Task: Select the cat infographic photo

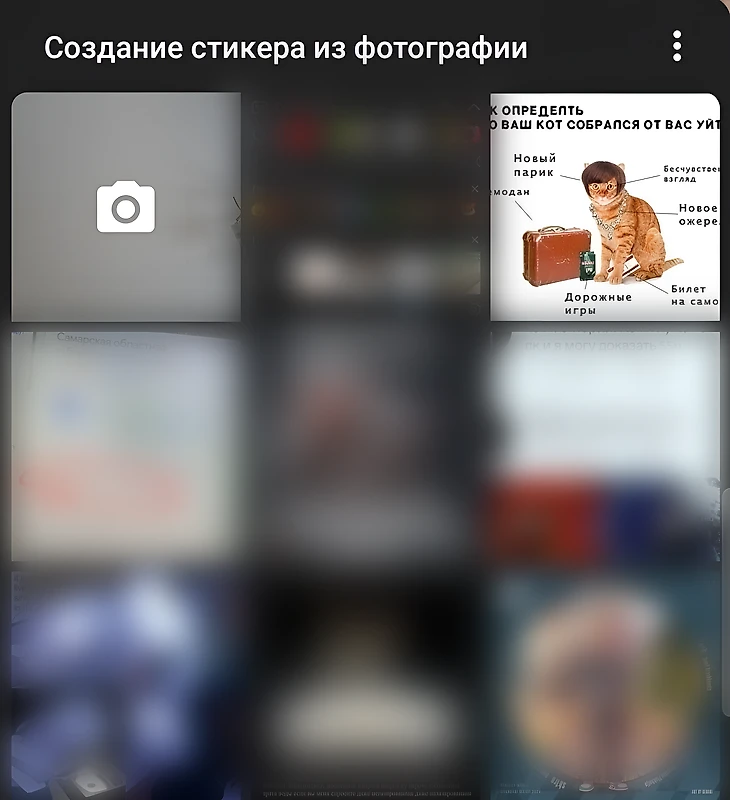Action: pyautogui.click(x=604, y=207)
